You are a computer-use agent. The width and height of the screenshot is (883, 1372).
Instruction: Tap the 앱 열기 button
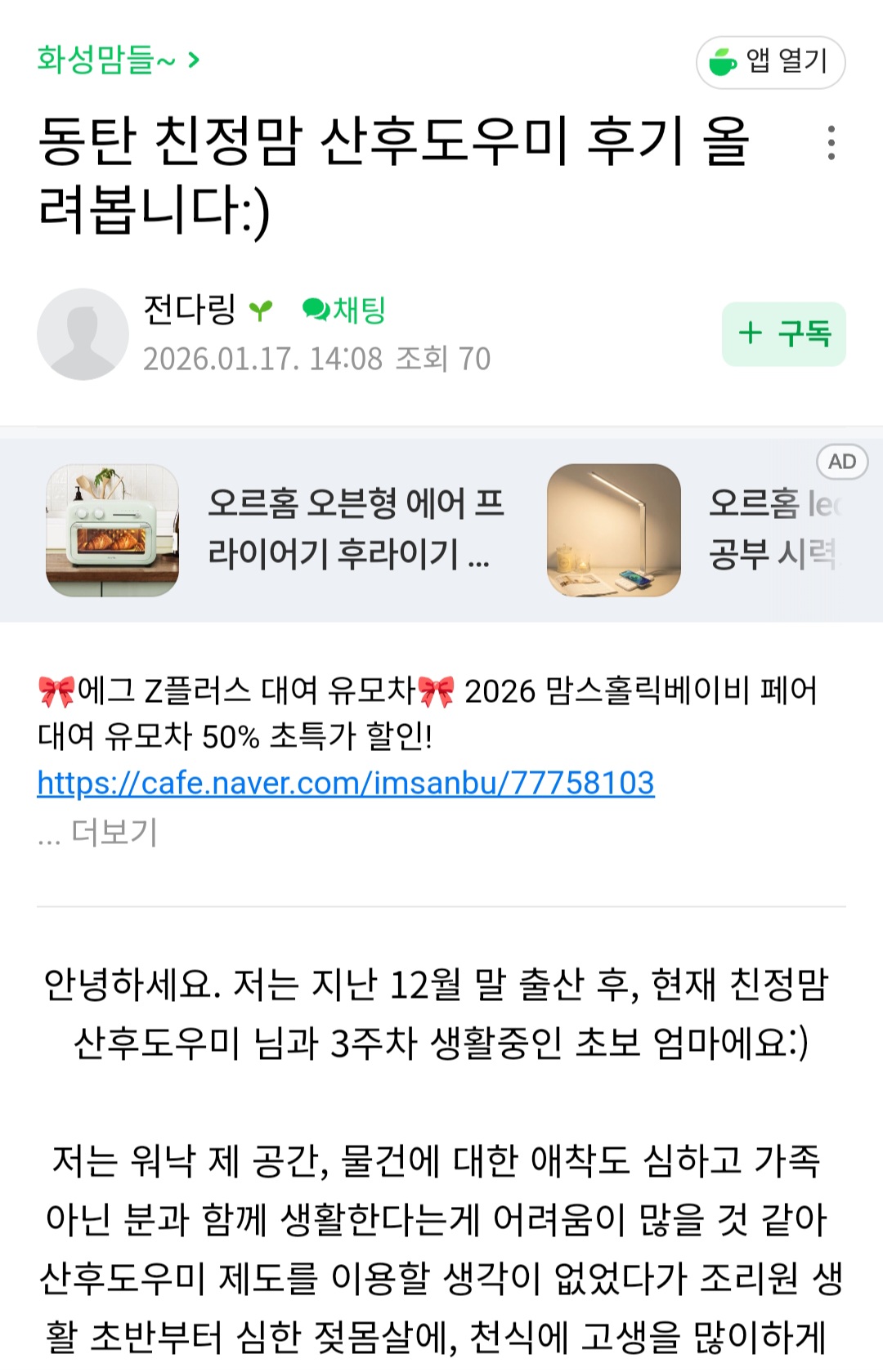tap(770, 62)
